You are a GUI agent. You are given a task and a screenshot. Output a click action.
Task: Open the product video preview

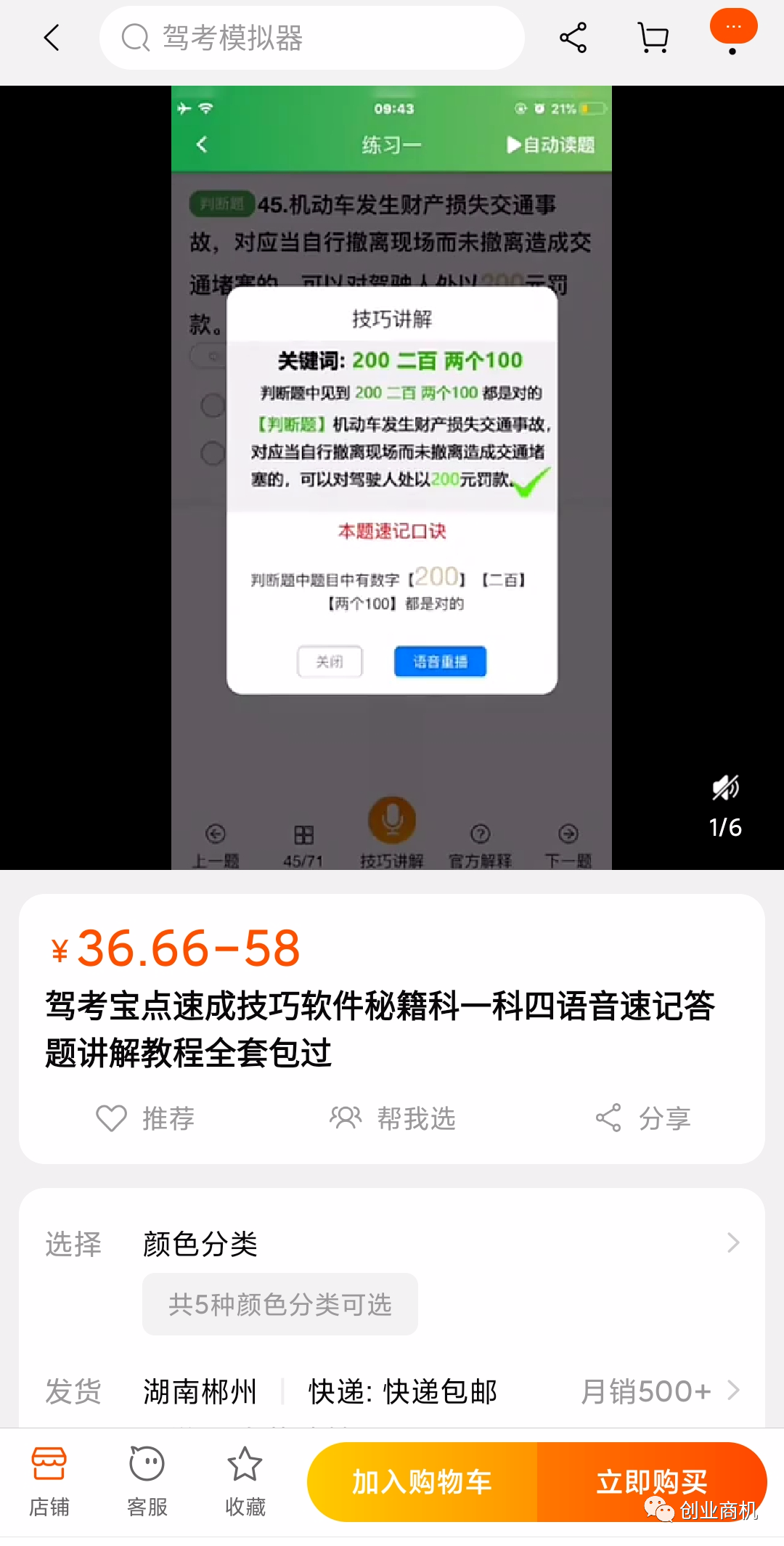[392, 477]
